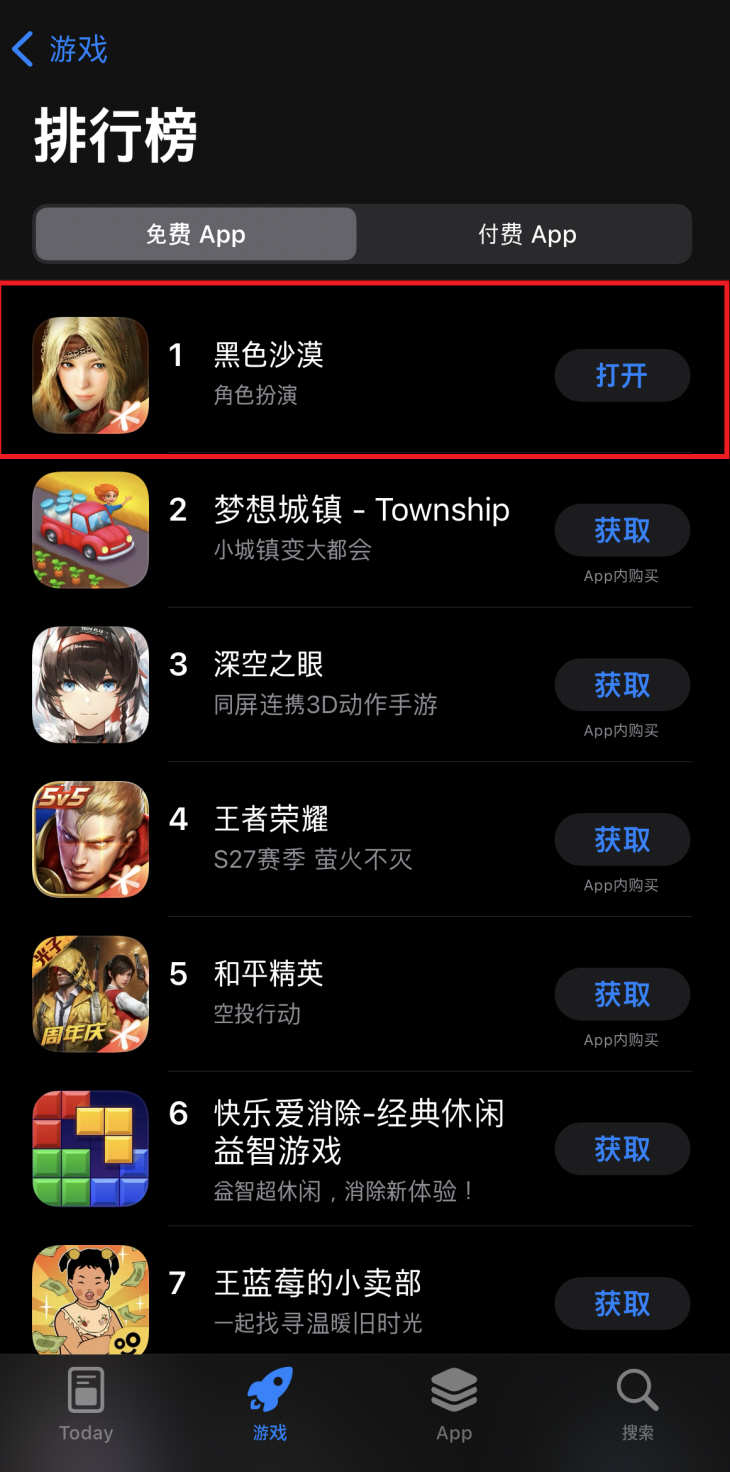Viewport: 730px width, 1472px height.
Task: Get 王蓝莓的小卖部
Action: click(622, 1303)
